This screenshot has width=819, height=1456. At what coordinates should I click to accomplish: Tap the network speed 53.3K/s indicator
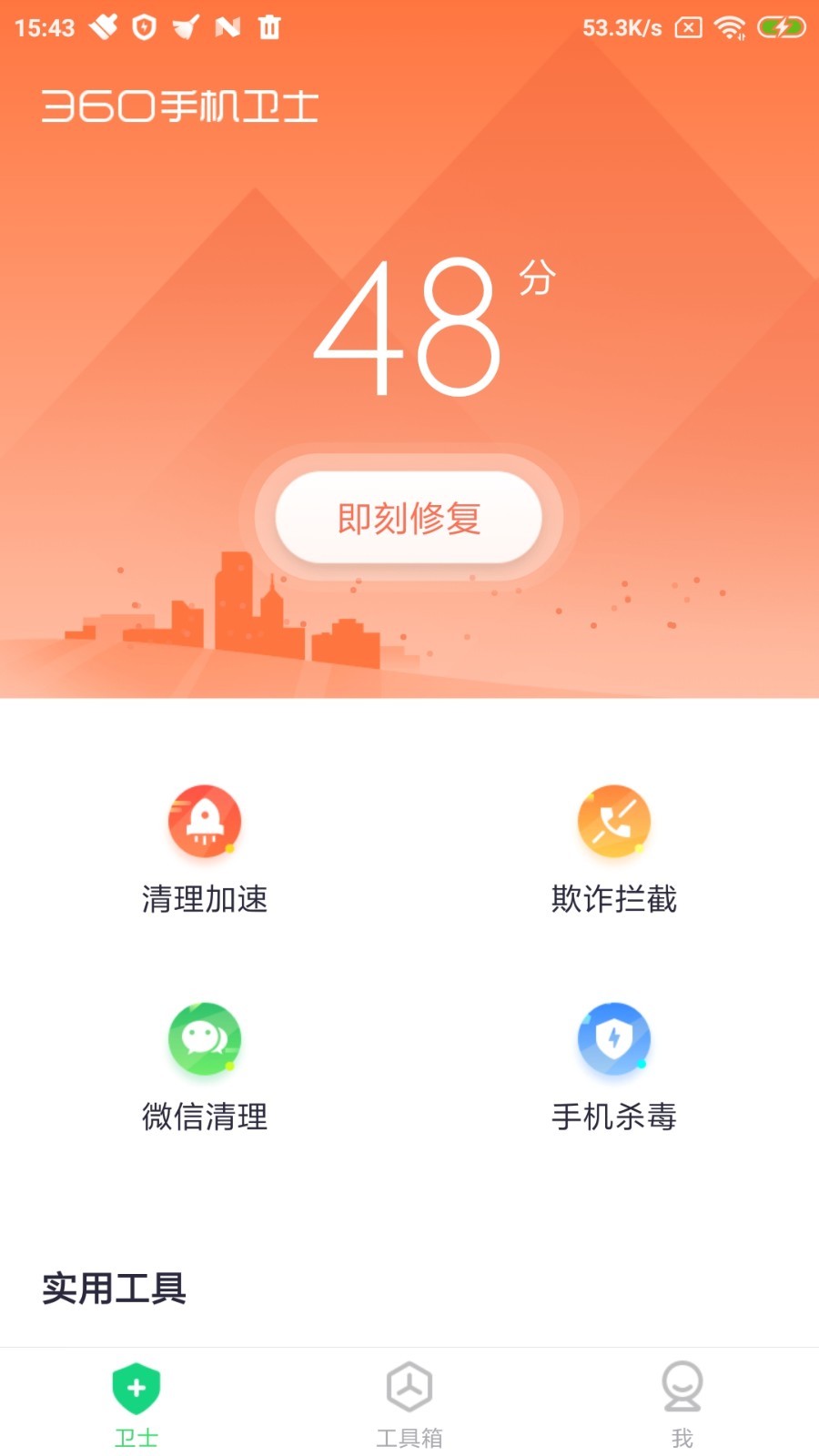(623, 27)
